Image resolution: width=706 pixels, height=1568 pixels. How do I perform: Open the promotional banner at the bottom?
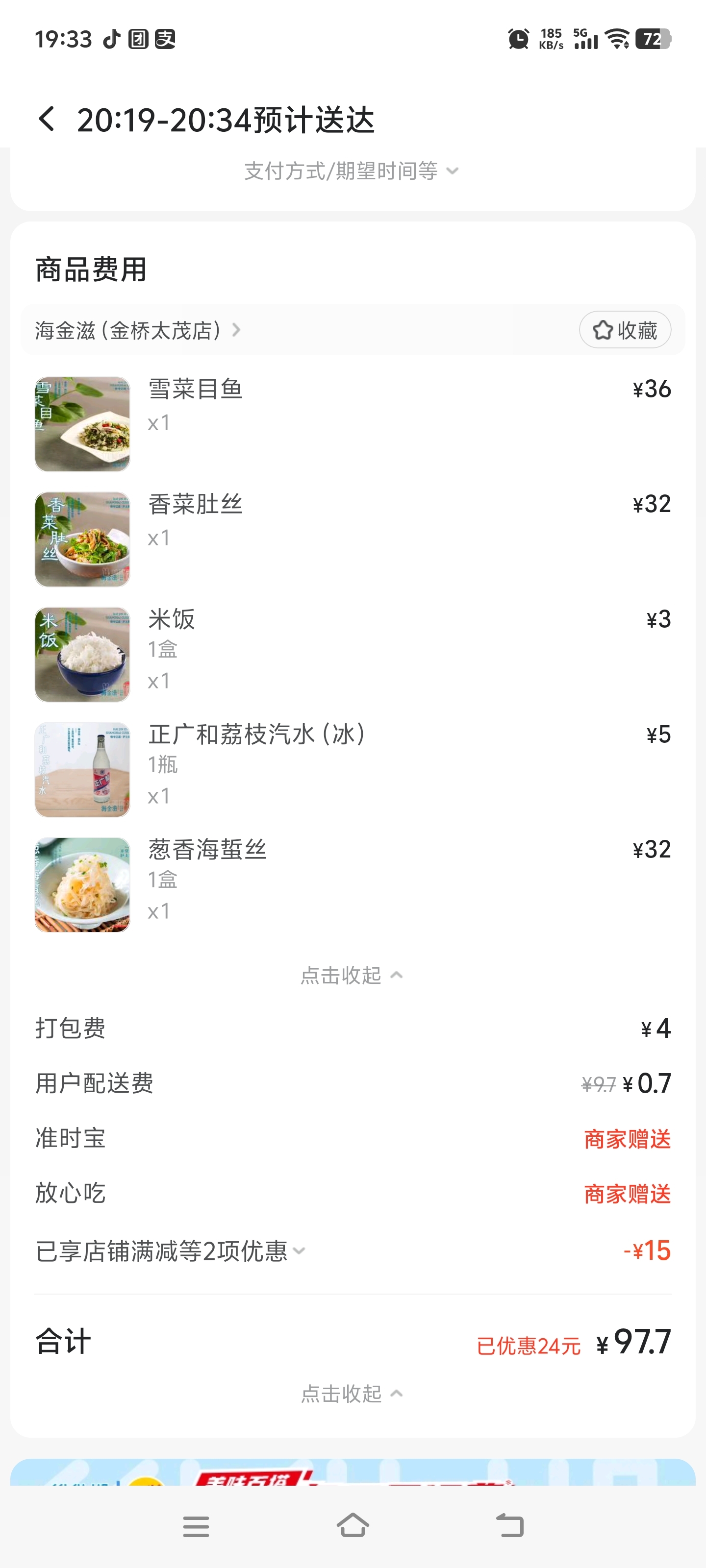353,1472
